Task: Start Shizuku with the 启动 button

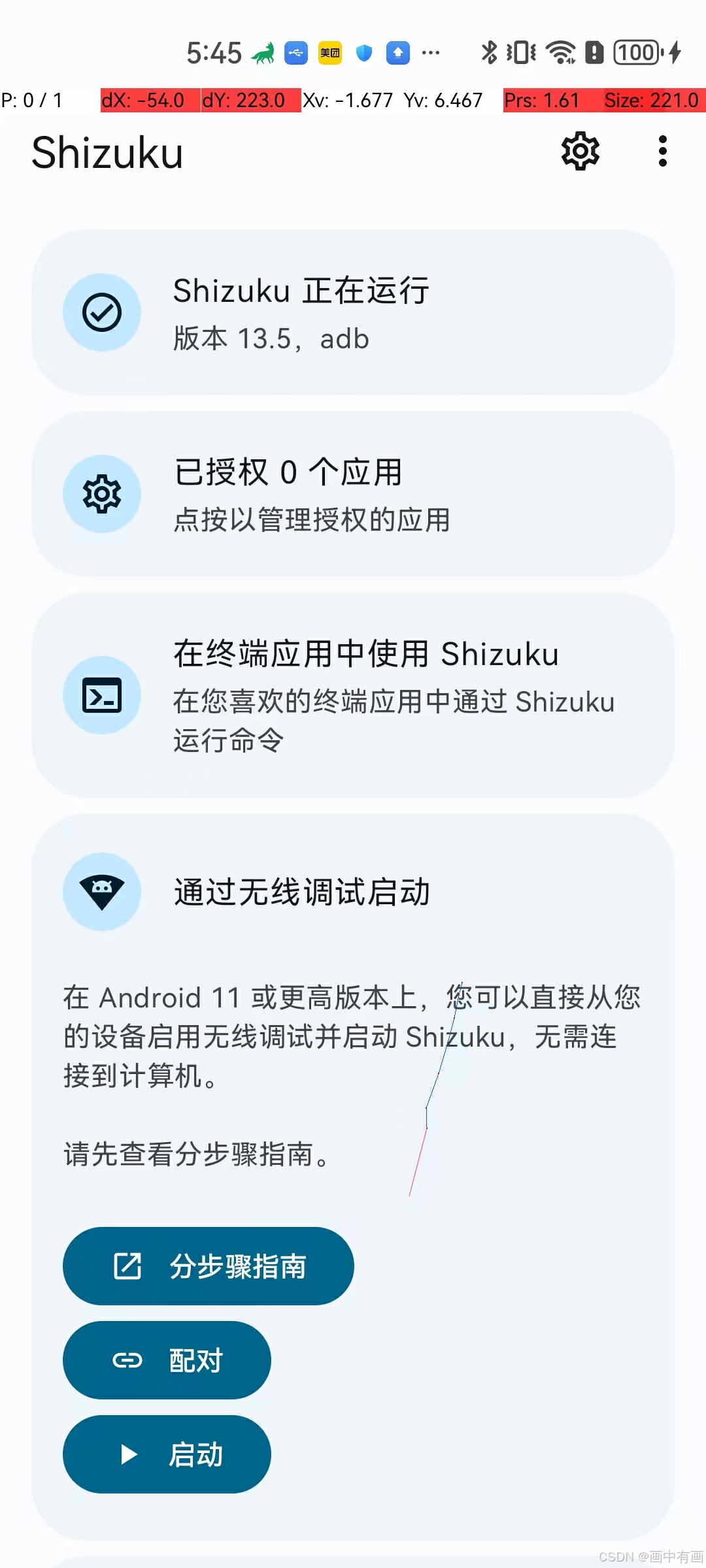Action: (167, 1455)
